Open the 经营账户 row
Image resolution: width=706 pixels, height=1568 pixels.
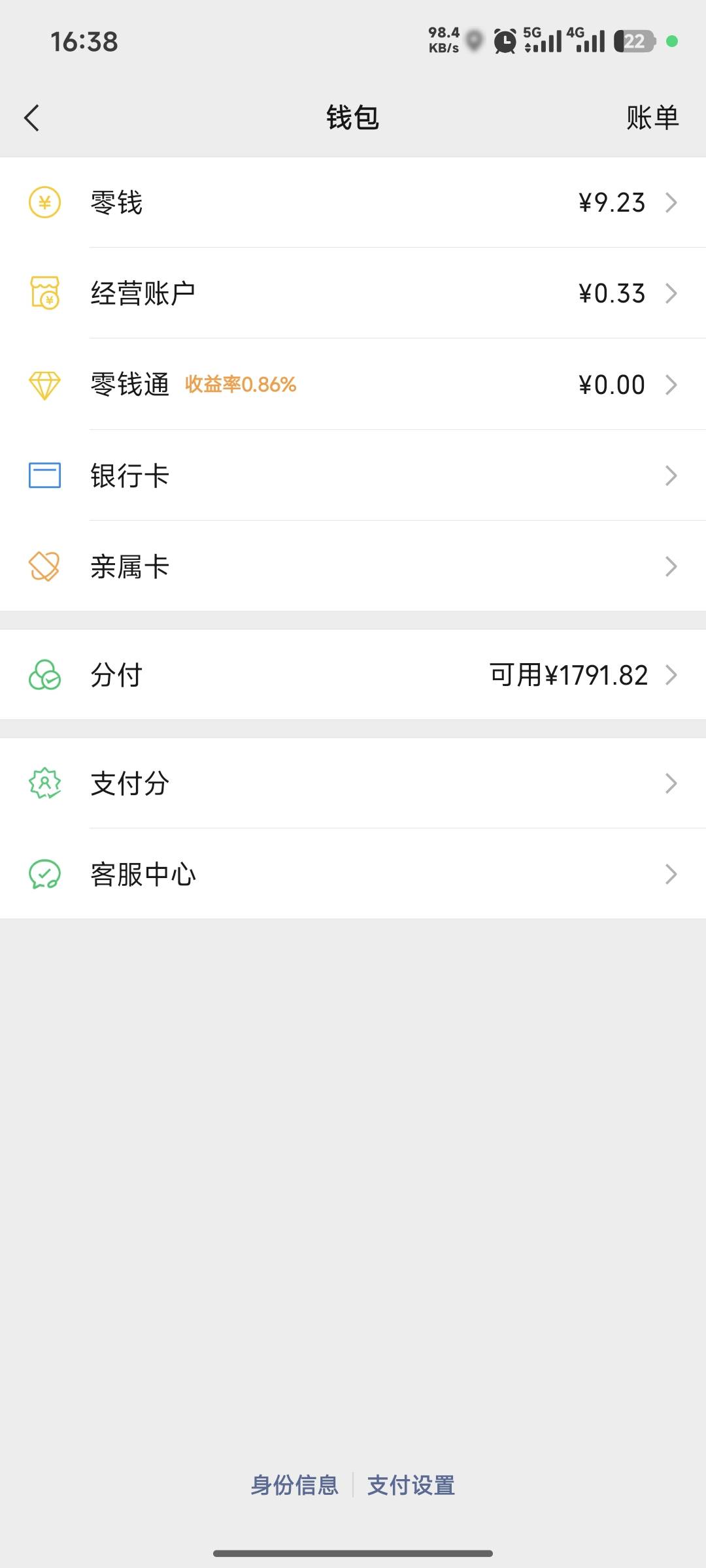click(353, 293)
